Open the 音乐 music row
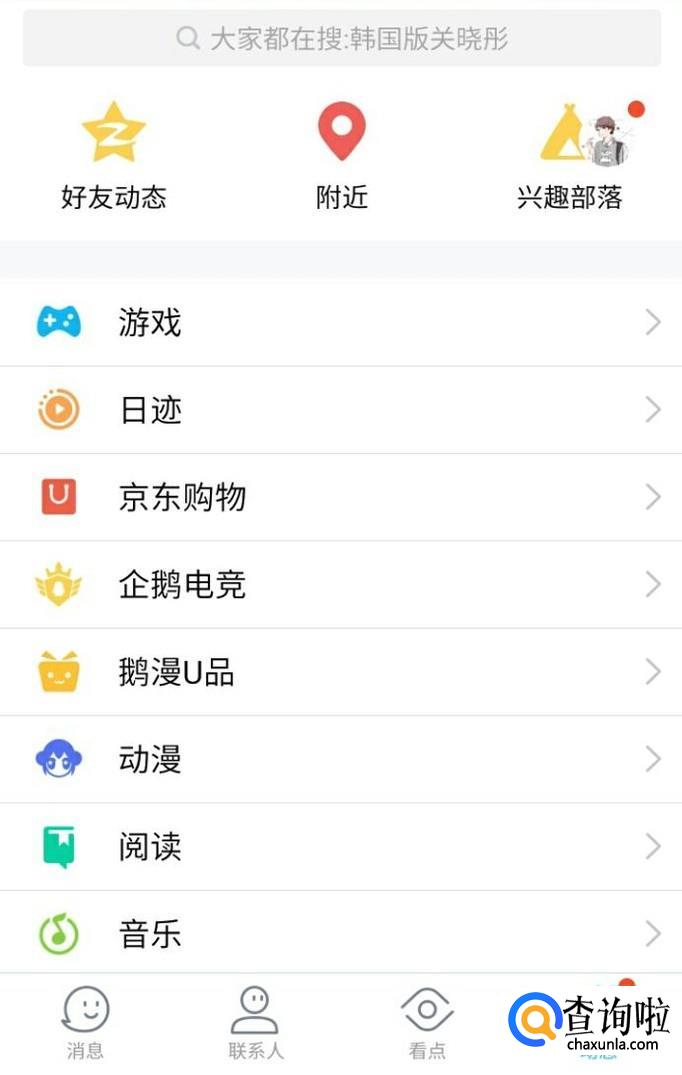682x1075 pixels. tap(340, 934)
